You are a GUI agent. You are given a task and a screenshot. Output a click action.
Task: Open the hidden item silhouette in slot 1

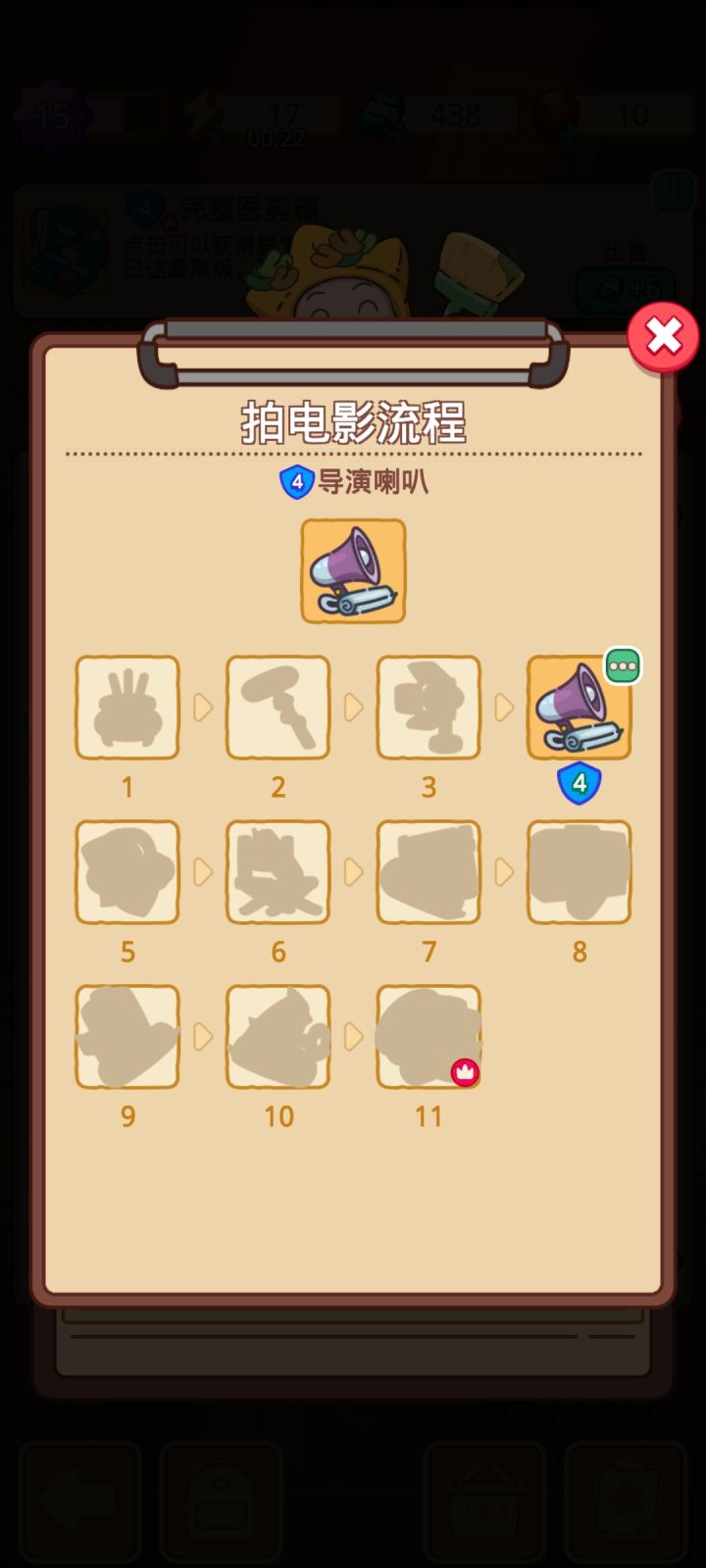coord(126,708)
